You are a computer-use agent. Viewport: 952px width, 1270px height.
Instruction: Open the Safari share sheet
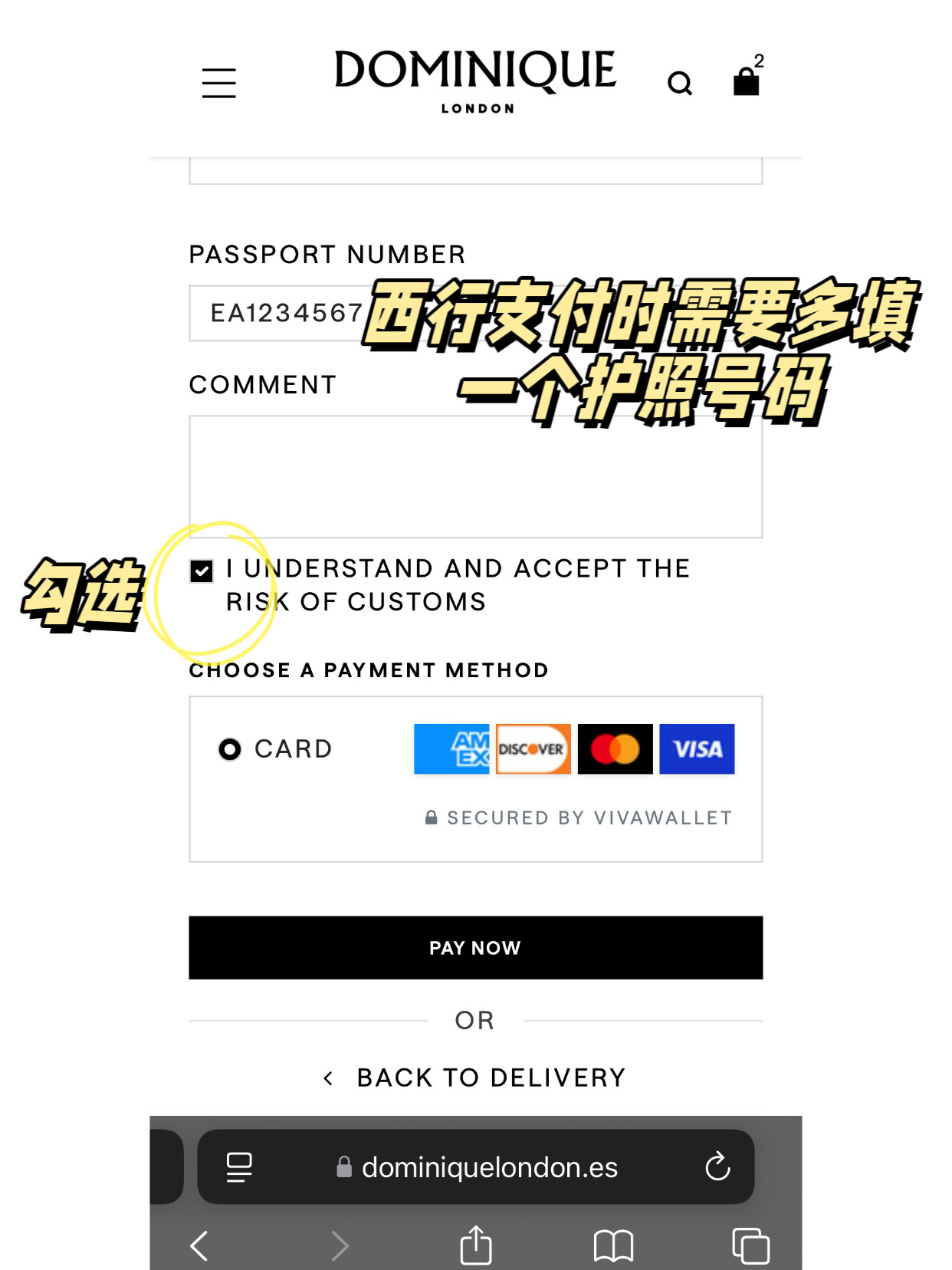pos(475,1245)
